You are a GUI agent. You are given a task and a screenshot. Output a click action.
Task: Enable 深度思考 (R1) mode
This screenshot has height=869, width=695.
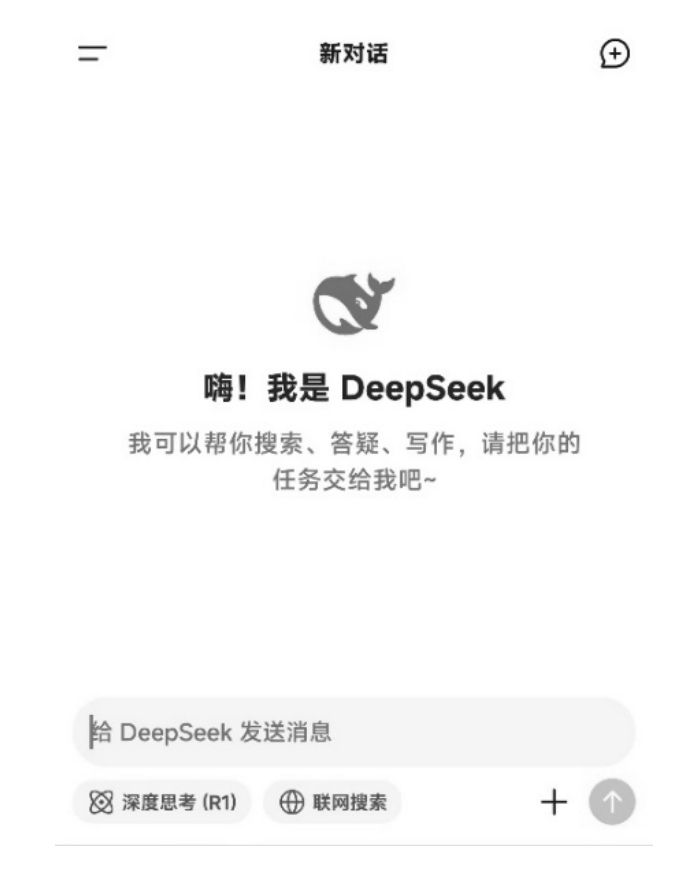(x=162, y=802)
